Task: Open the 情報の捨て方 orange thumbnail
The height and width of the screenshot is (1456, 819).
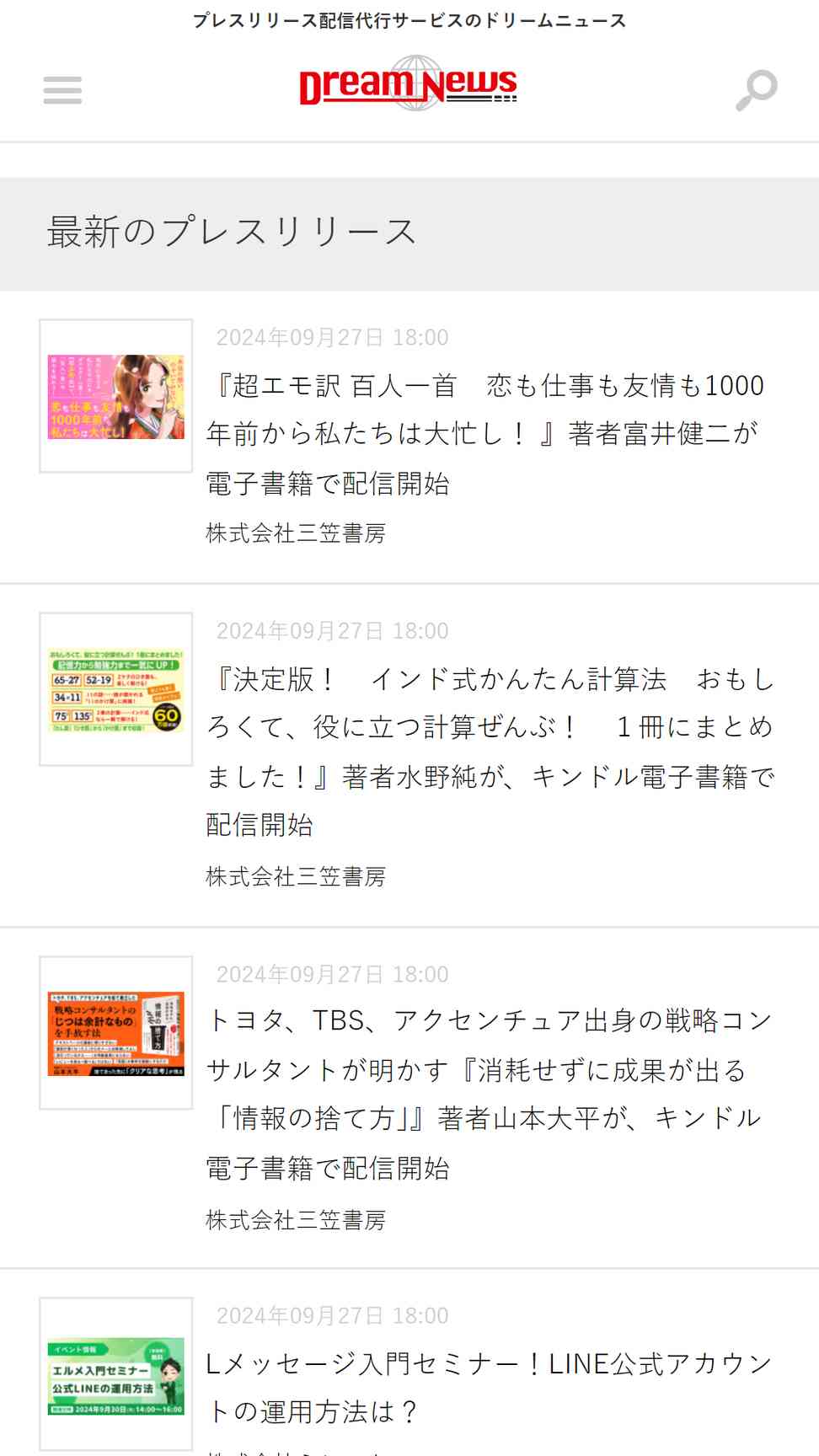Action: tap(116, 1033)
